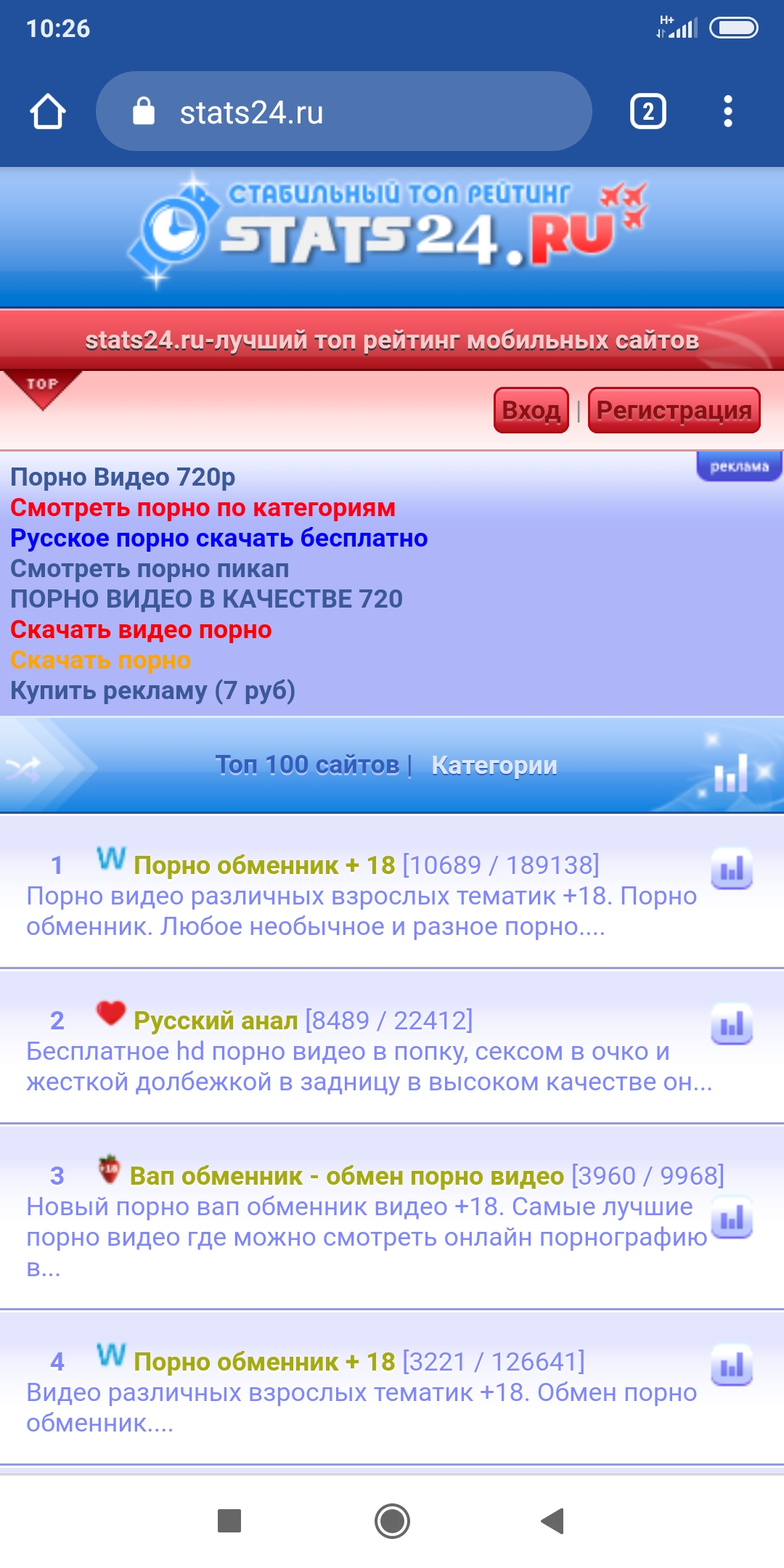Switch to the Категории link
The height and width of the screenshot is (1568, 784).
click(494, 764)
